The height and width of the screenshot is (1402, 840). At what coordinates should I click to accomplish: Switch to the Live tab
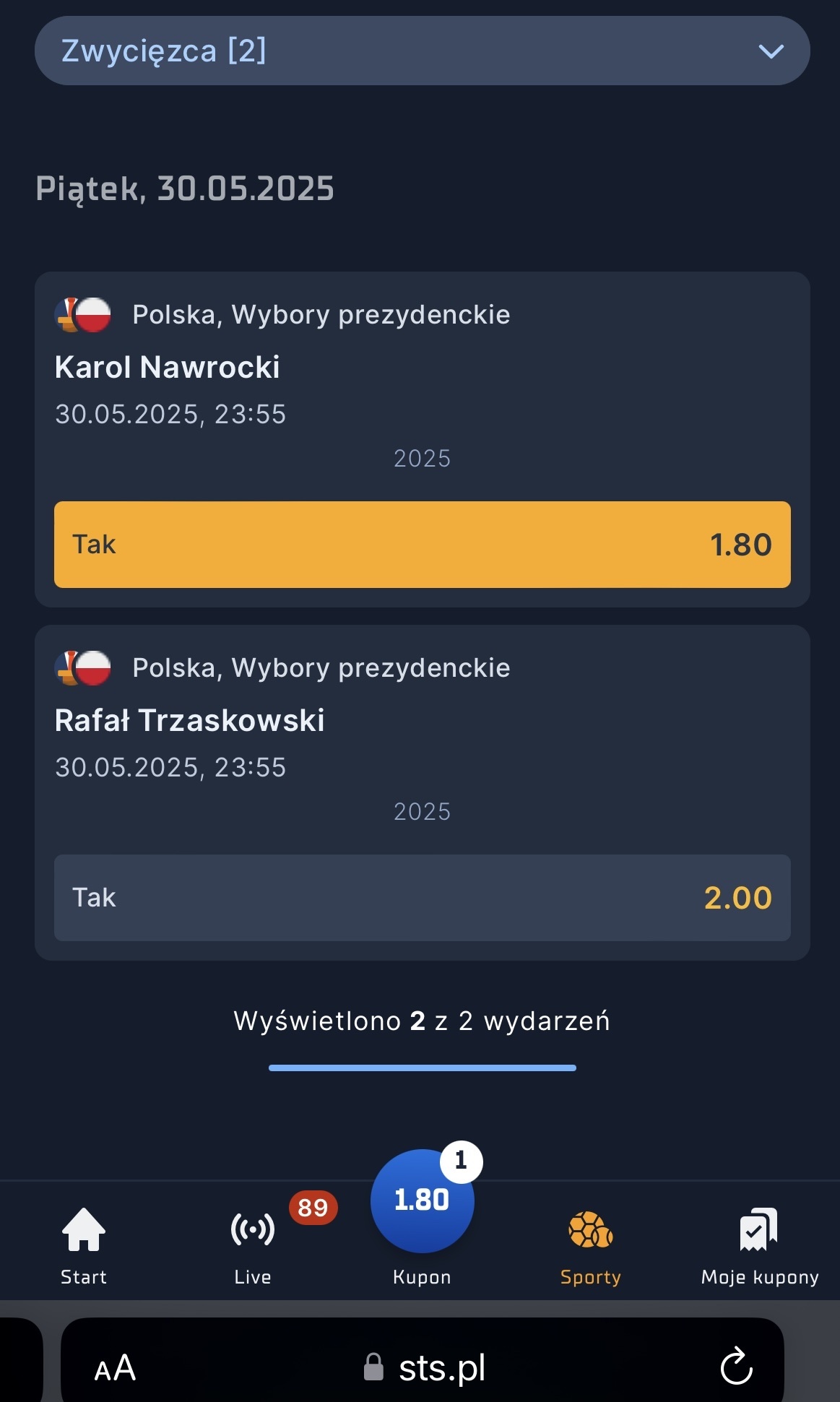[x=253, y=1244]
